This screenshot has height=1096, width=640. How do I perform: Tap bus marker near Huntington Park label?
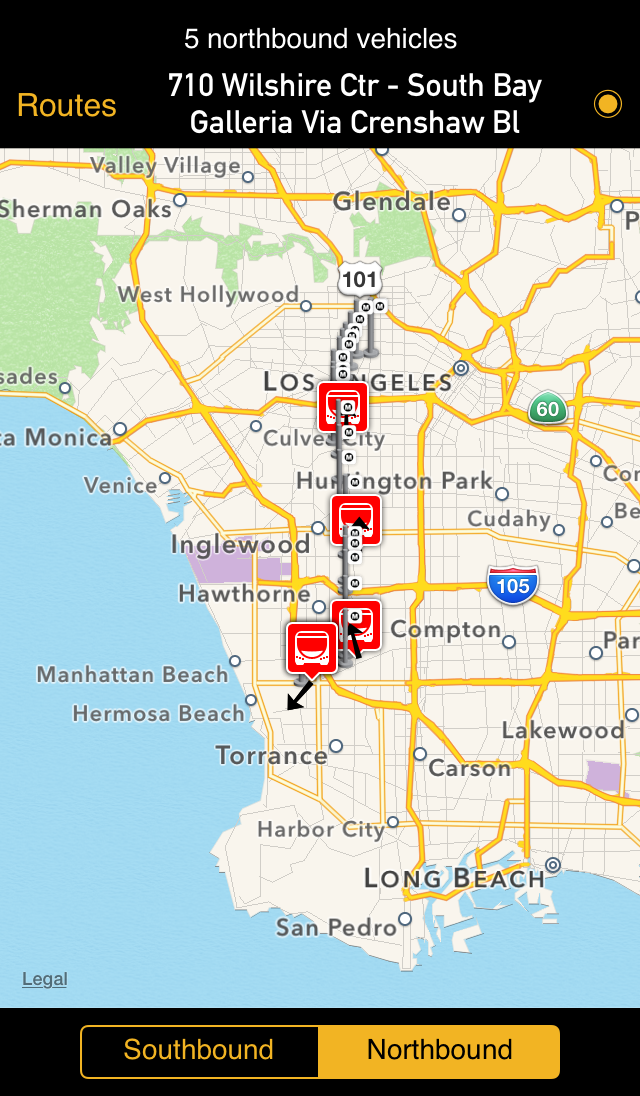pyautogui.click(x=356, y=518)
